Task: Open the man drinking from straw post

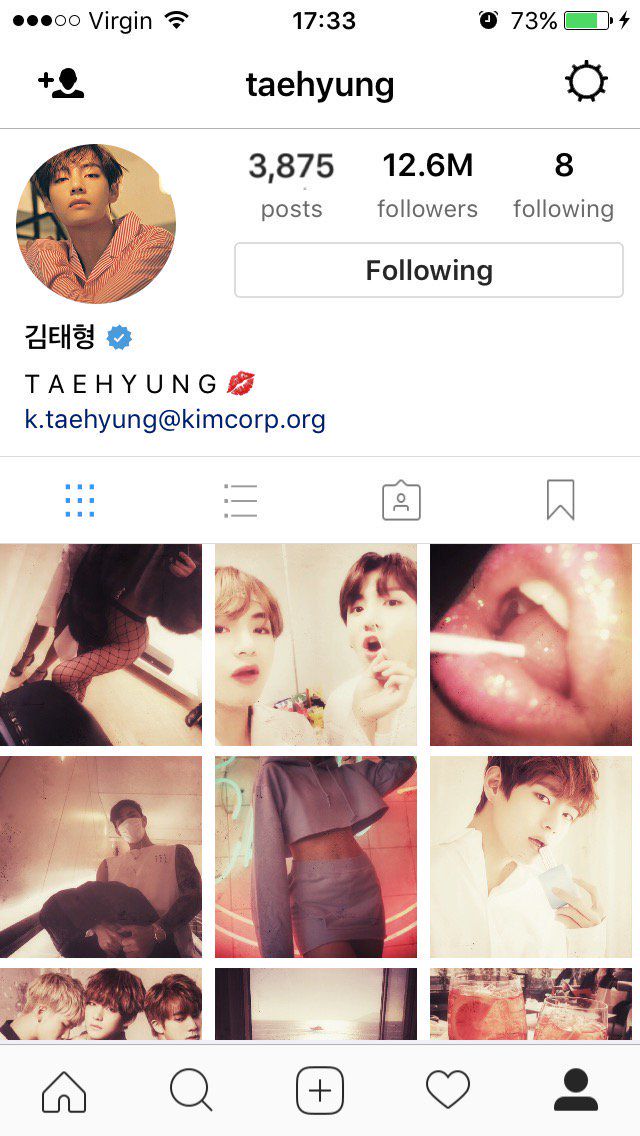Action: point(531,857)
